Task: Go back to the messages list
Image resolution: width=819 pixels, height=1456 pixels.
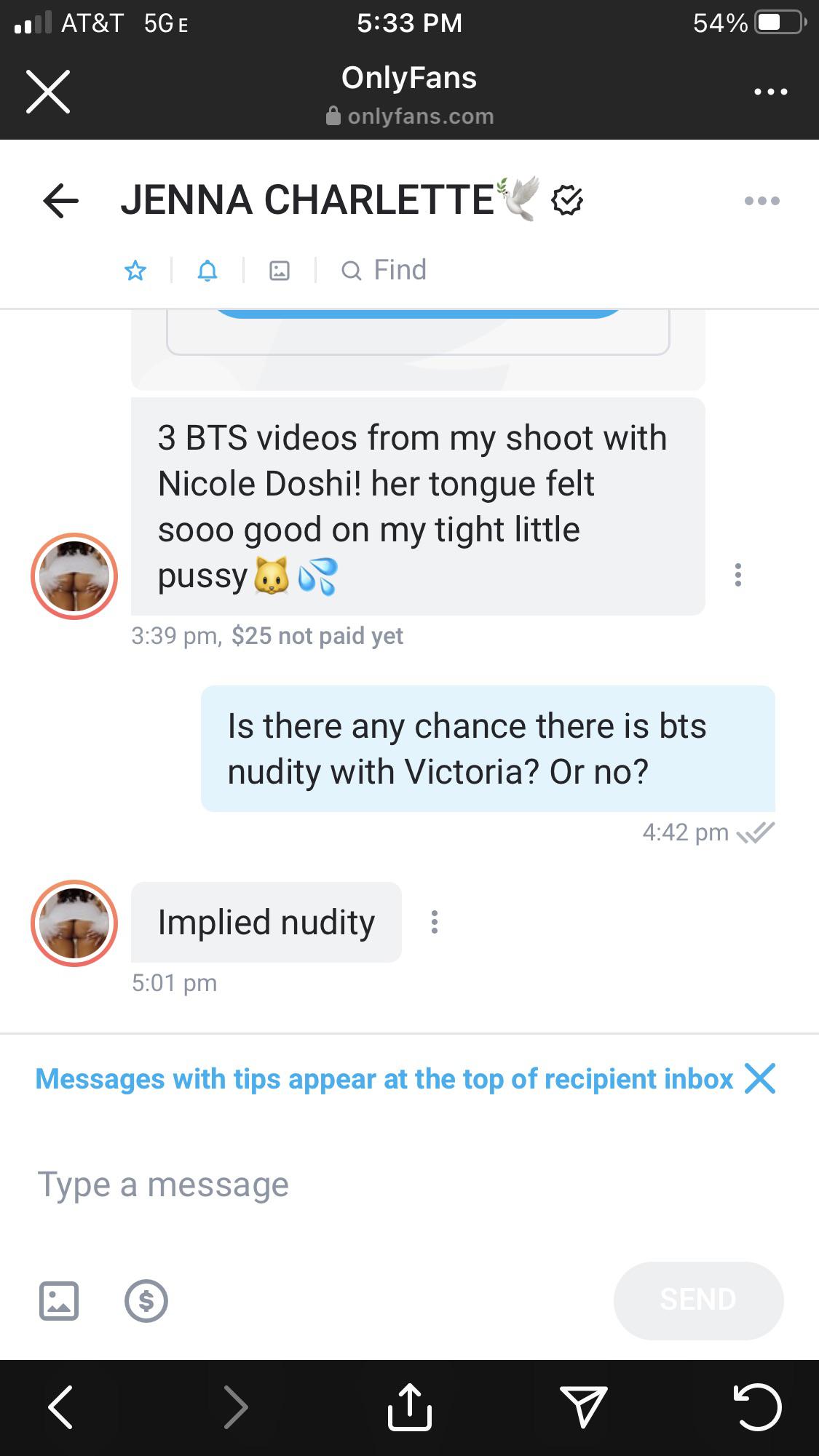Action: pos(61,201)
